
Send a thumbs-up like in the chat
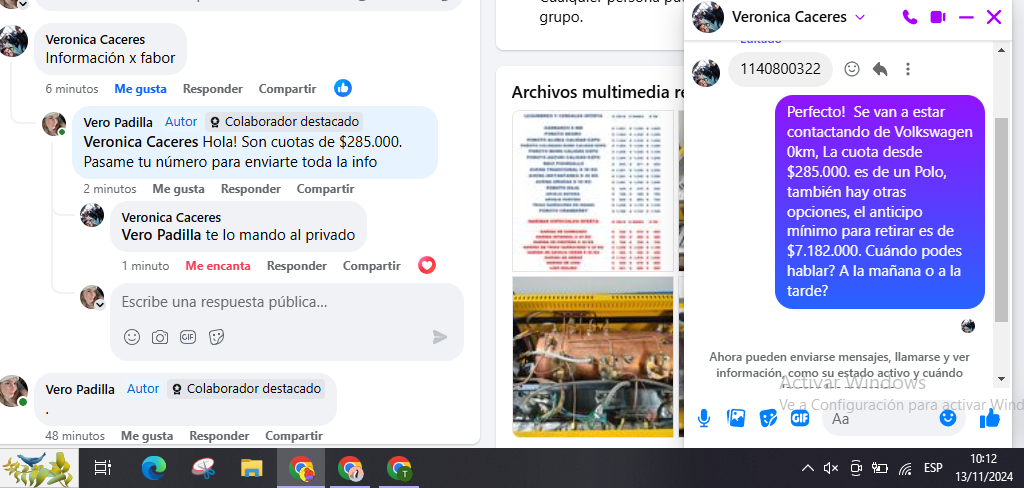[991, 418]
